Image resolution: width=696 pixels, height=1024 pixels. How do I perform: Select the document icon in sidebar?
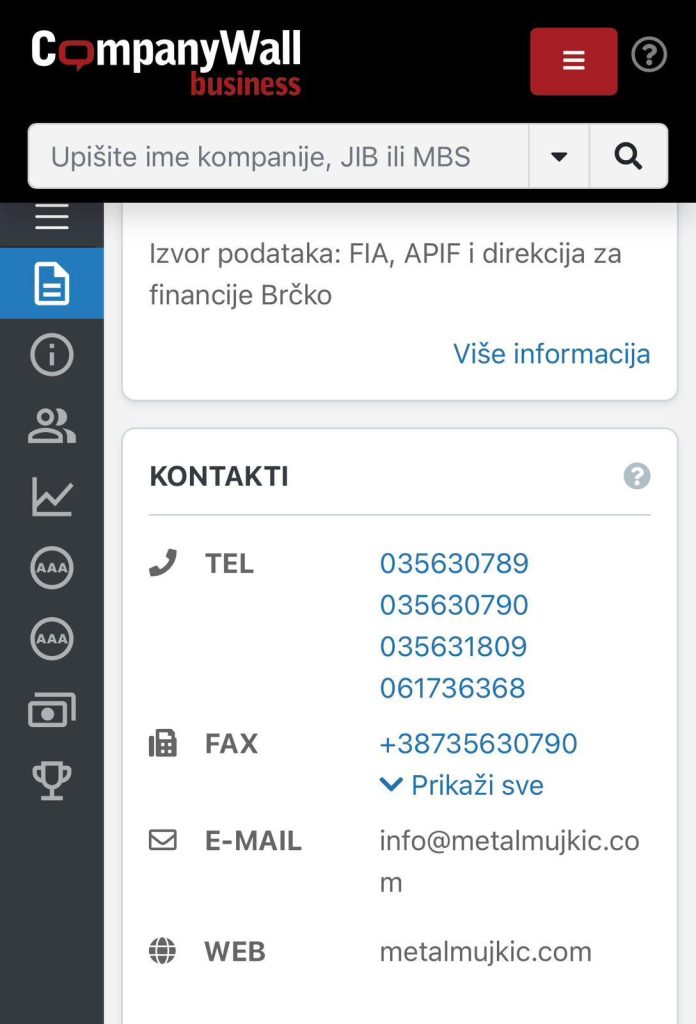point(52,284)
